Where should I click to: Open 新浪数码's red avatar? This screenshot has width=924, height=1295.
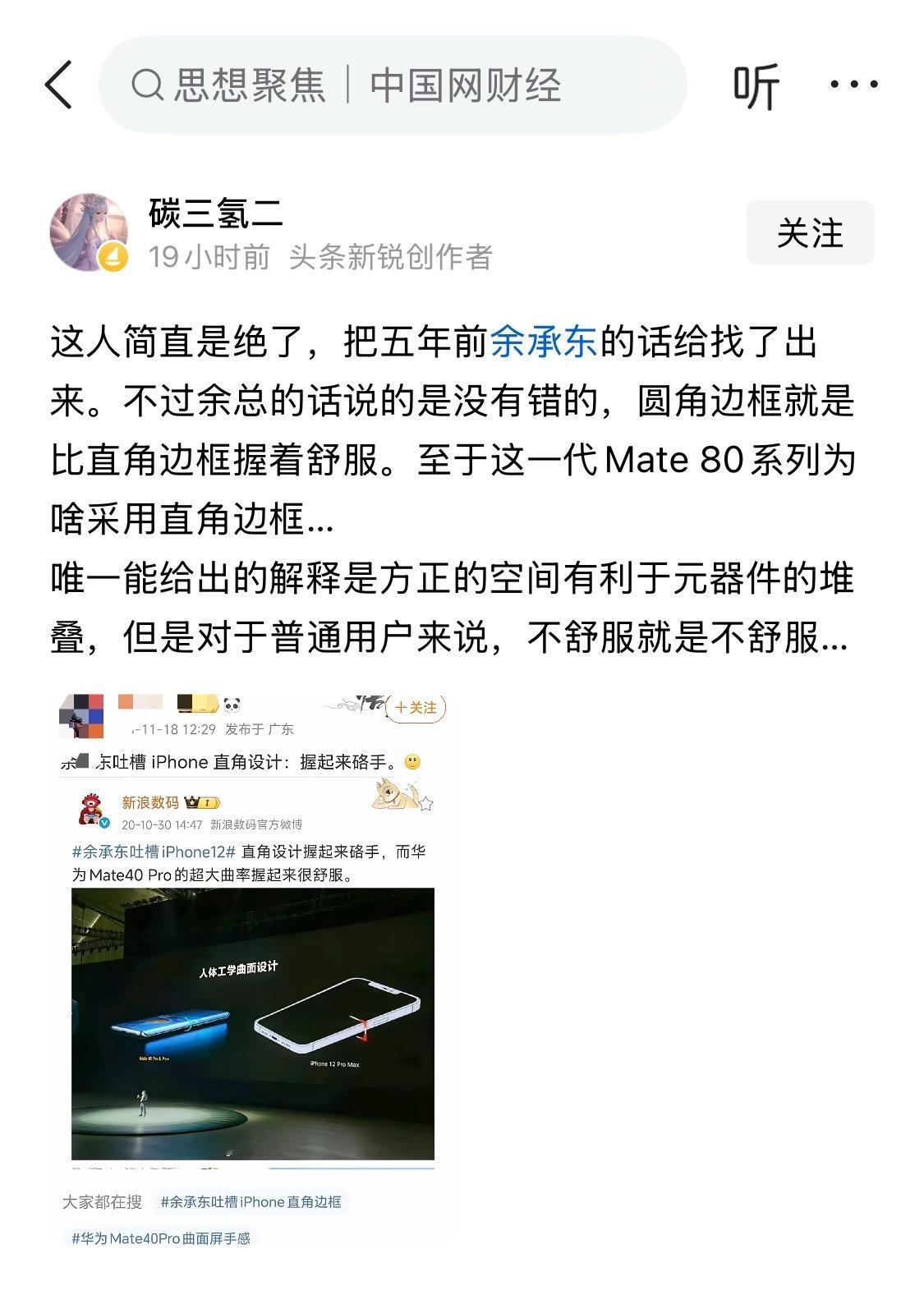click(90, 809)
